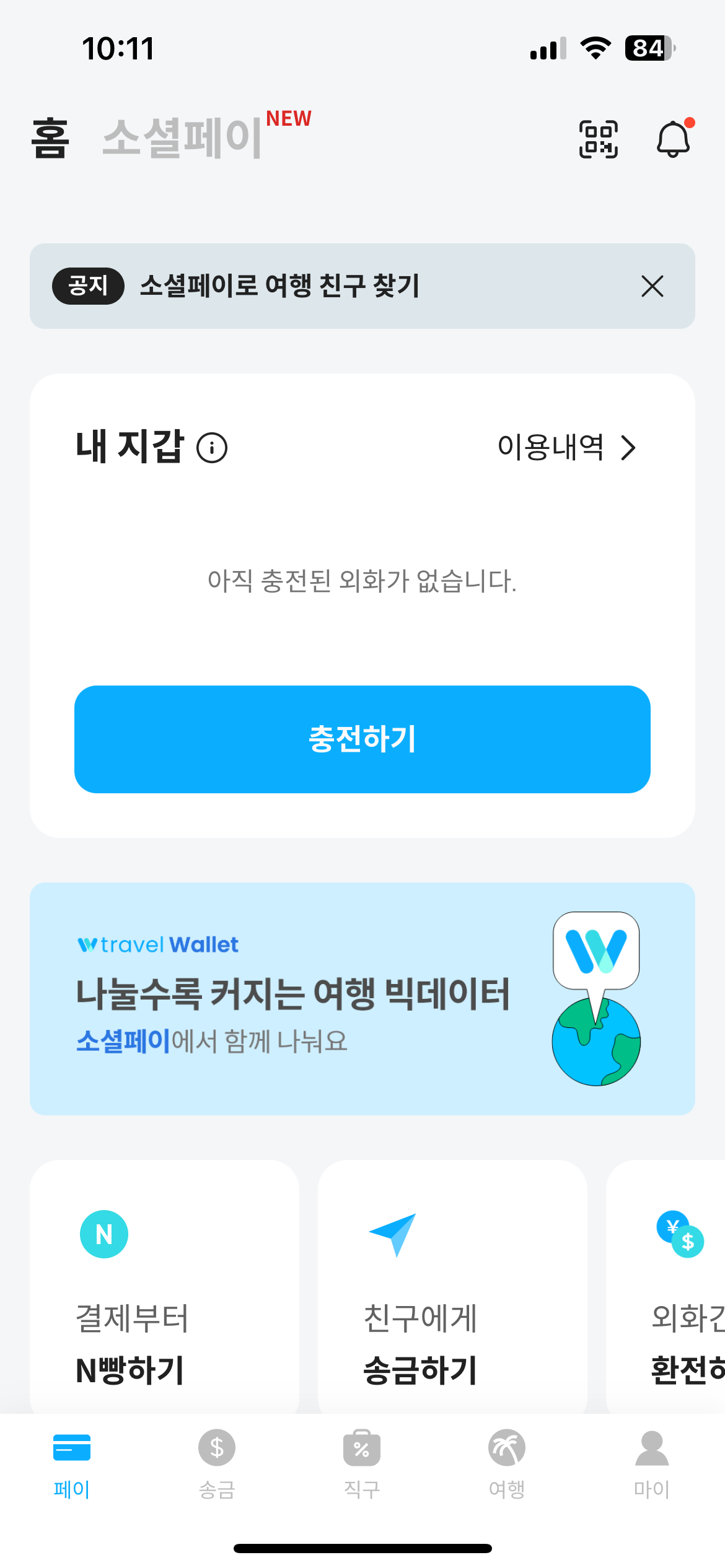Select the N빵하기 circle icon
Image resolution: width=725 pixels, height=1568 pixels.
tap(104, 1233)
